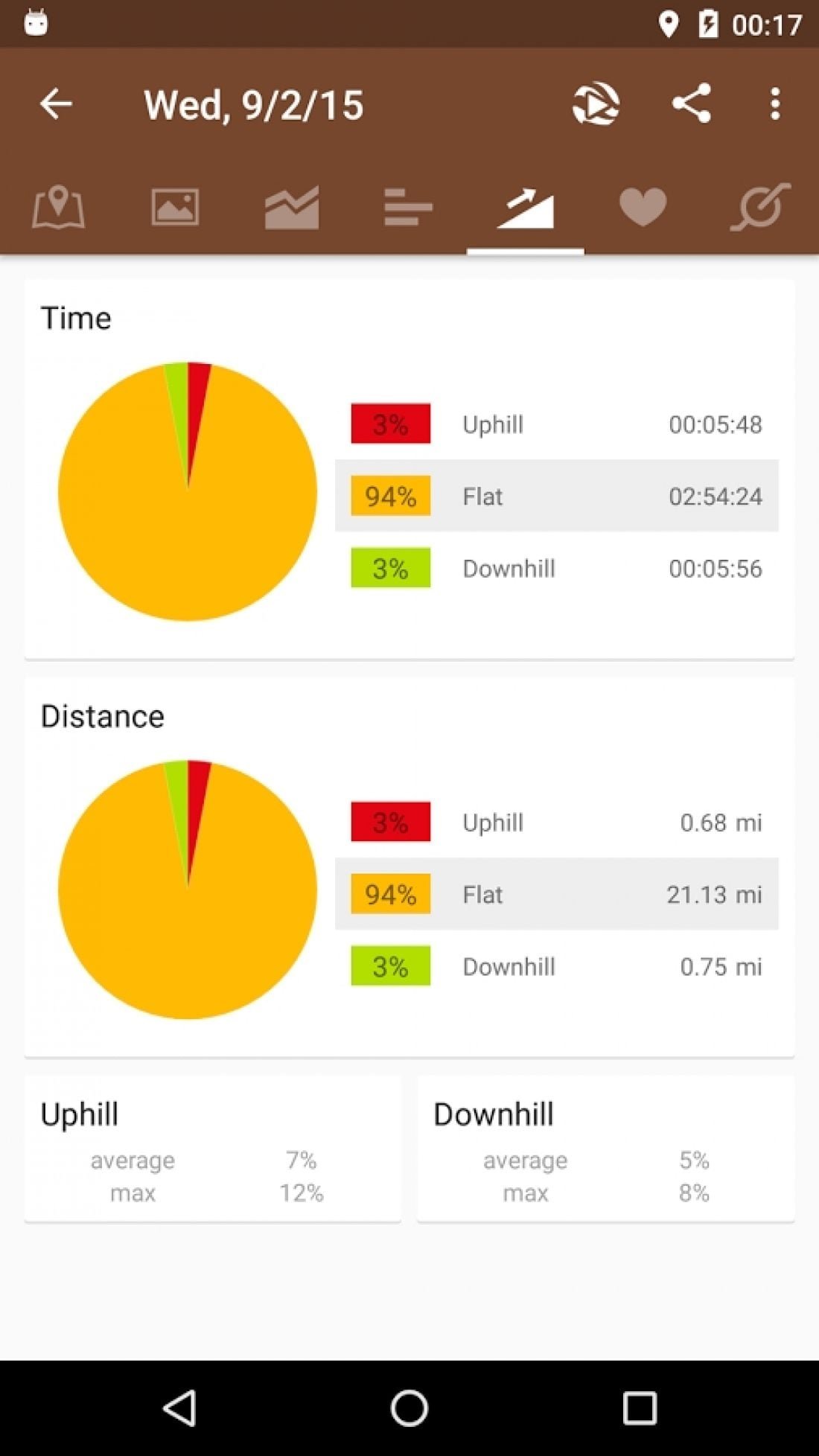
Task: Open the area chart graphs tab
Action: (292, 207)
